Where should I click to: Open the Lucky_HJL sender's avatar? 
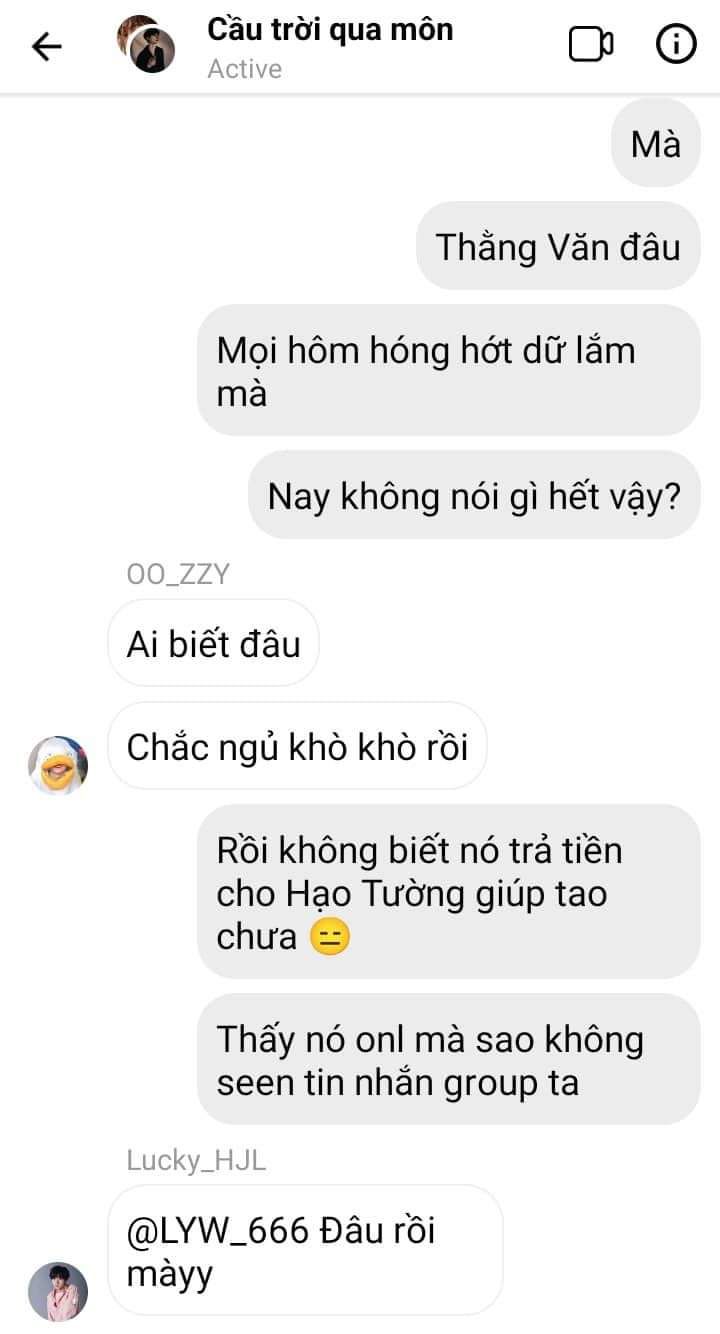58,1290
